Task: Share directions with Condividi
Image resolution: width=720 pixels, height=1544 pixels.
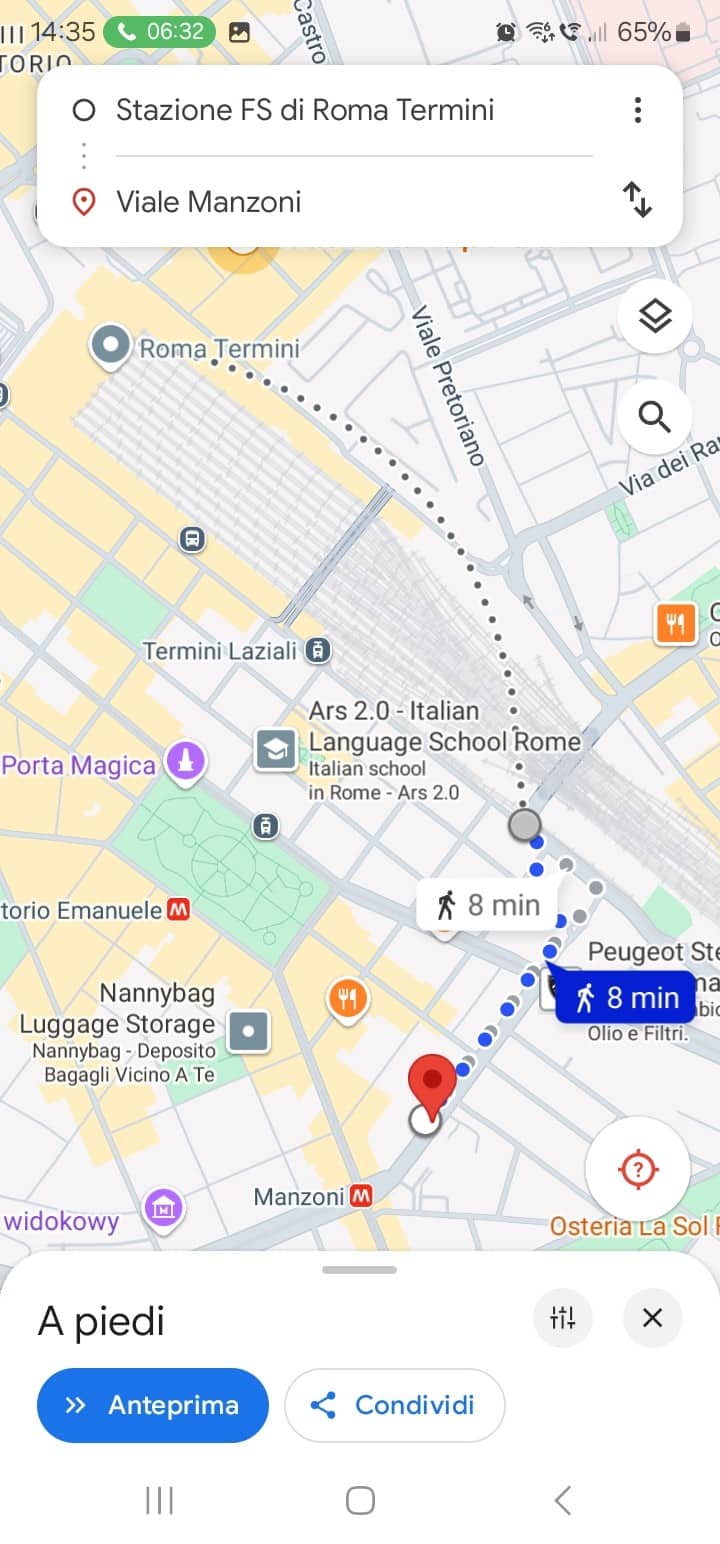Action: pos(394,1405)
